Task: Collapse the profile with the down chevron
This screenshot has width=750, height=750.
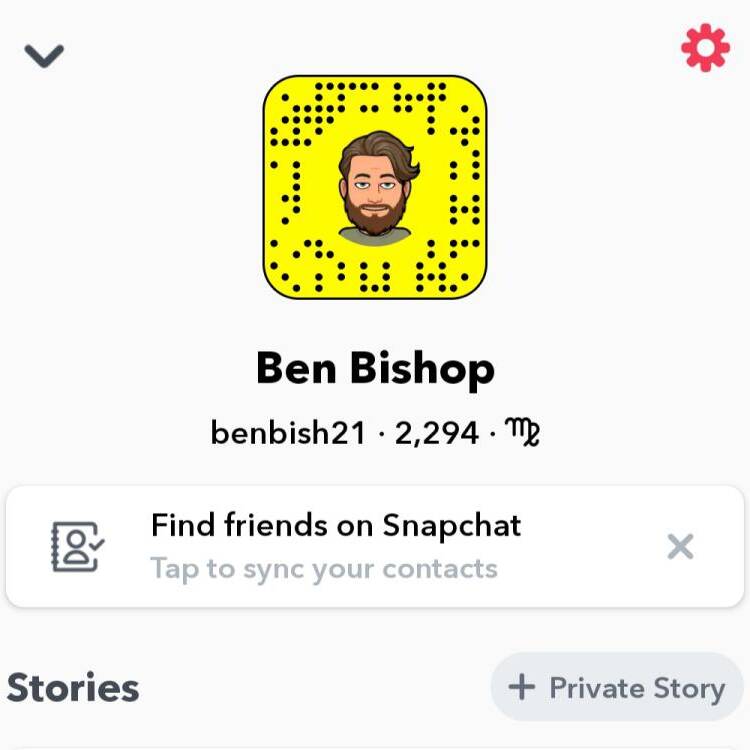Action: click(x=44, y=55)
